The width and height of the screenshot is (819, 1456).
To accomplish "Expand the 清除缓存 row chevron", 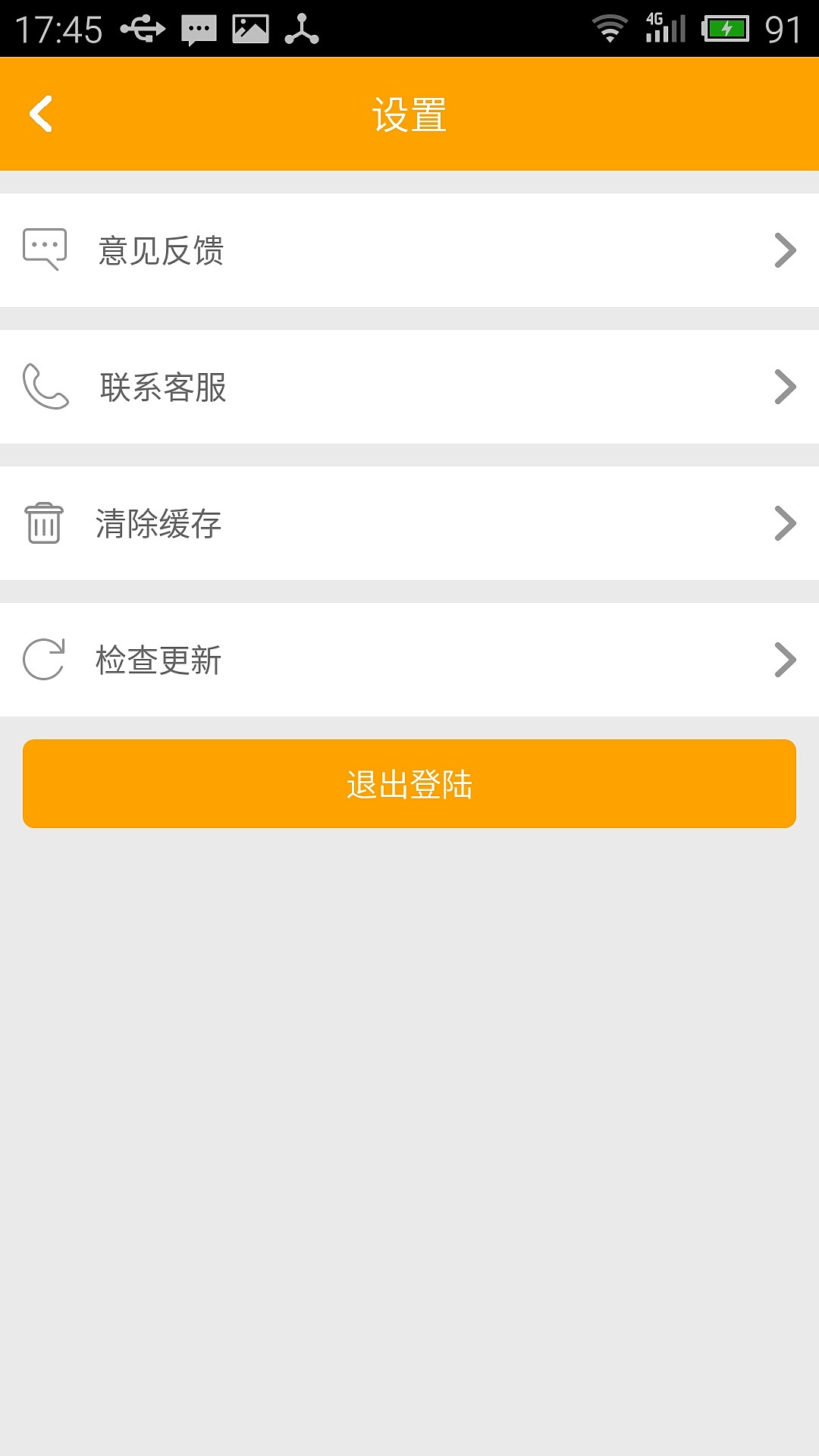I will coord(785,525).
